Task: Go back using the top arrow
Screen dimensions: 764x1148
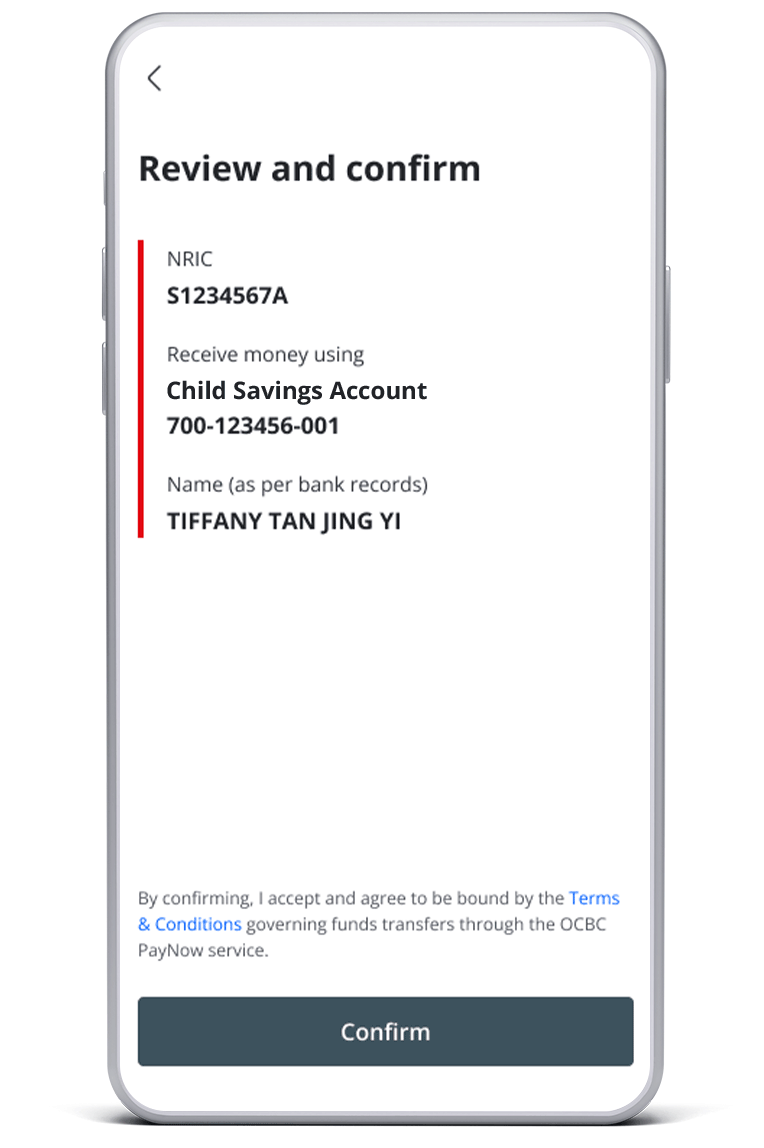Action: coord(154,78)
